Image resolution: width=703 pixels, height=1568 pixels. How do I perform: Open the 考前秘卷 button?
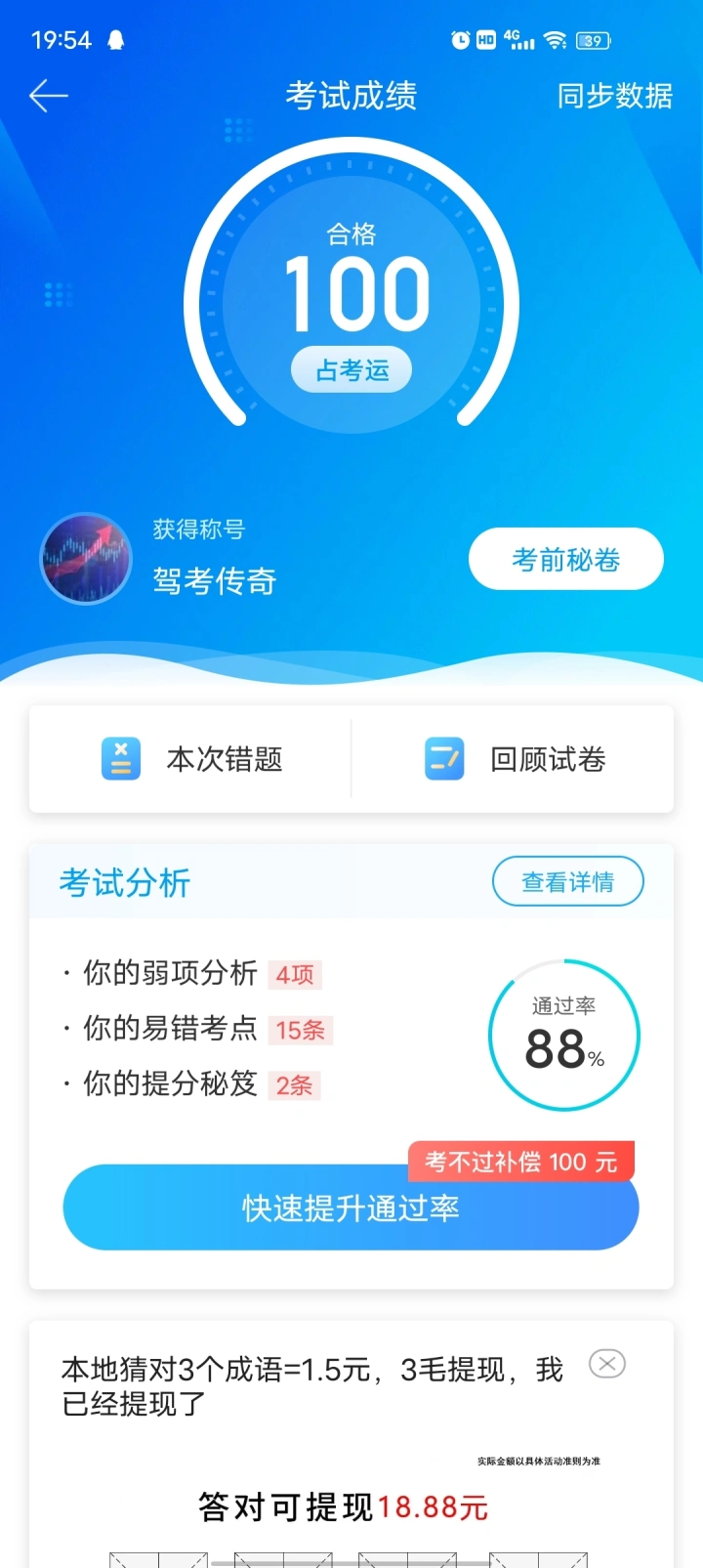pos(565,560)
